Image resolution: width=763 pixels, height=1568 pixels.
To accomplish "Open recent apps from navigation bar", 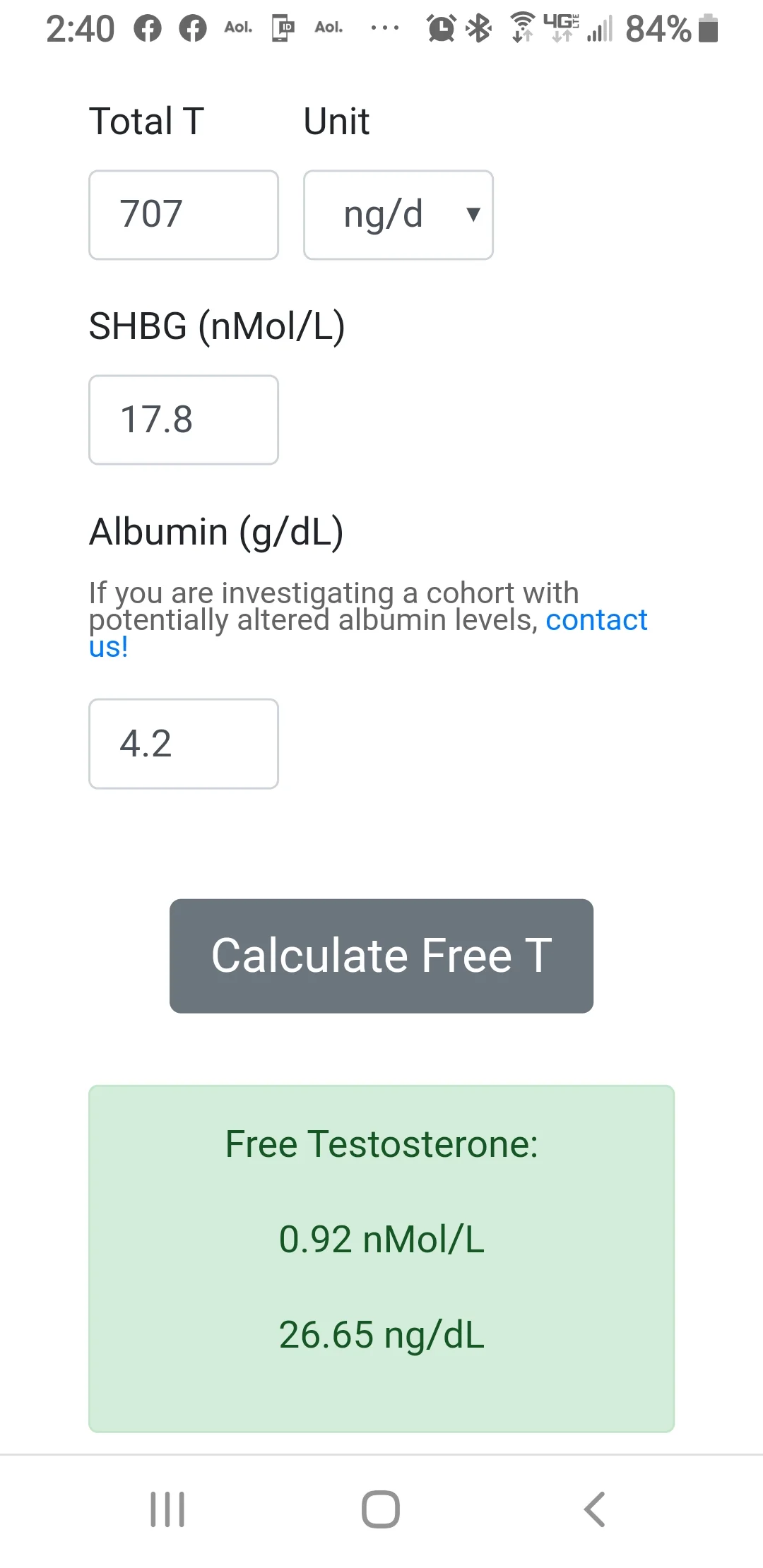I will tap(167, 1509).
